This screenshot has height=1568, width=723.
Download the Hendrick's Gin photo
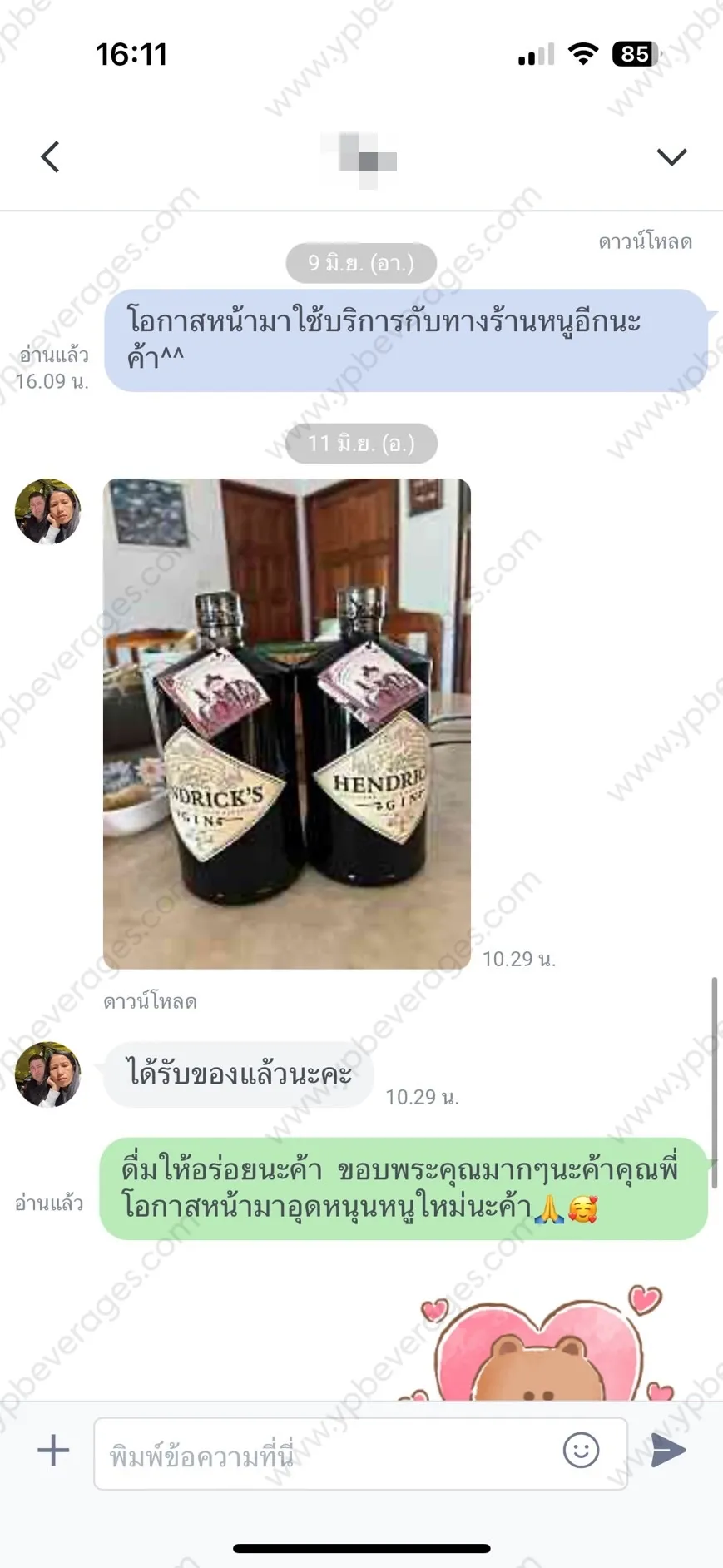pyautogui.click(x=150, y=1001)
